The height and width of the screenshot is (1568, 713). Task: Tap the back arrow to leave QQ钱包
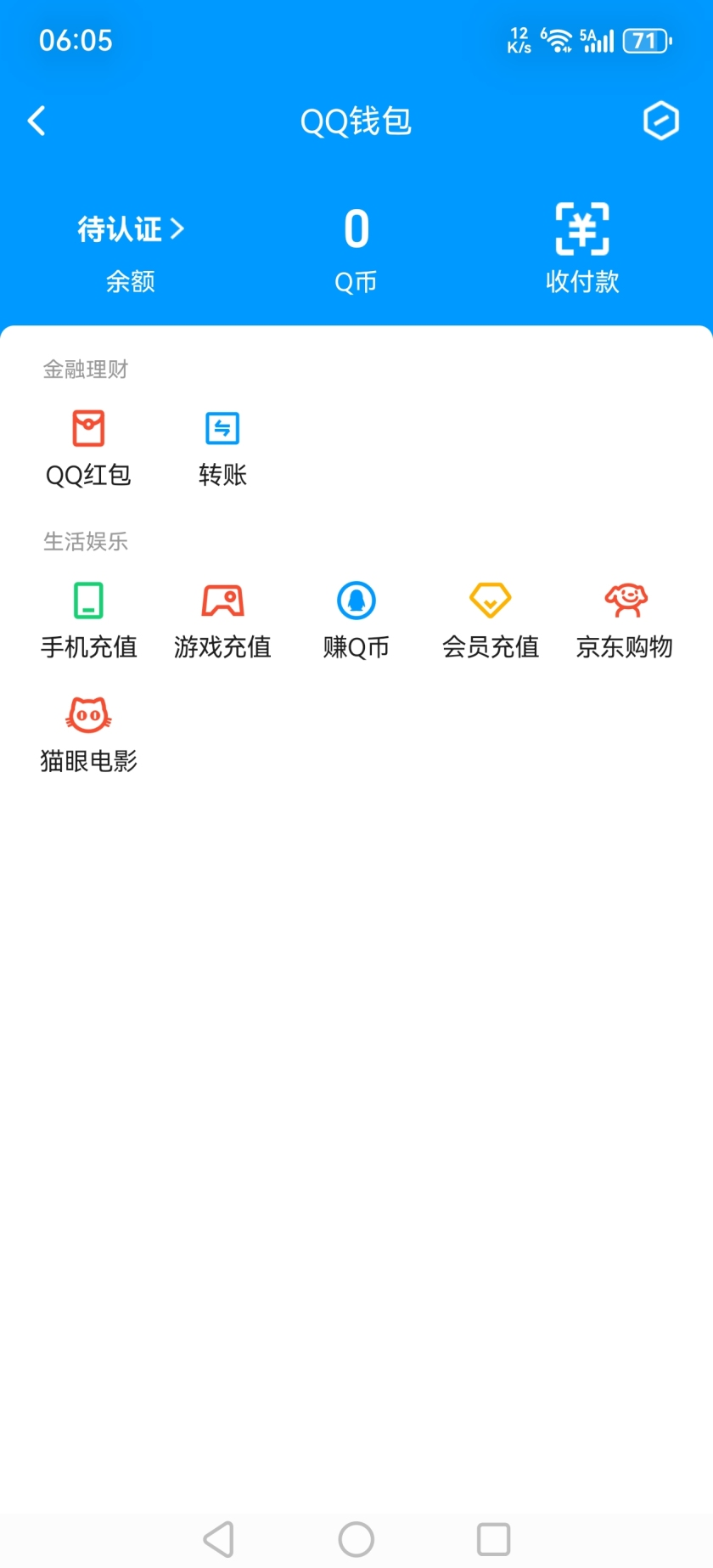coord(36,121)
